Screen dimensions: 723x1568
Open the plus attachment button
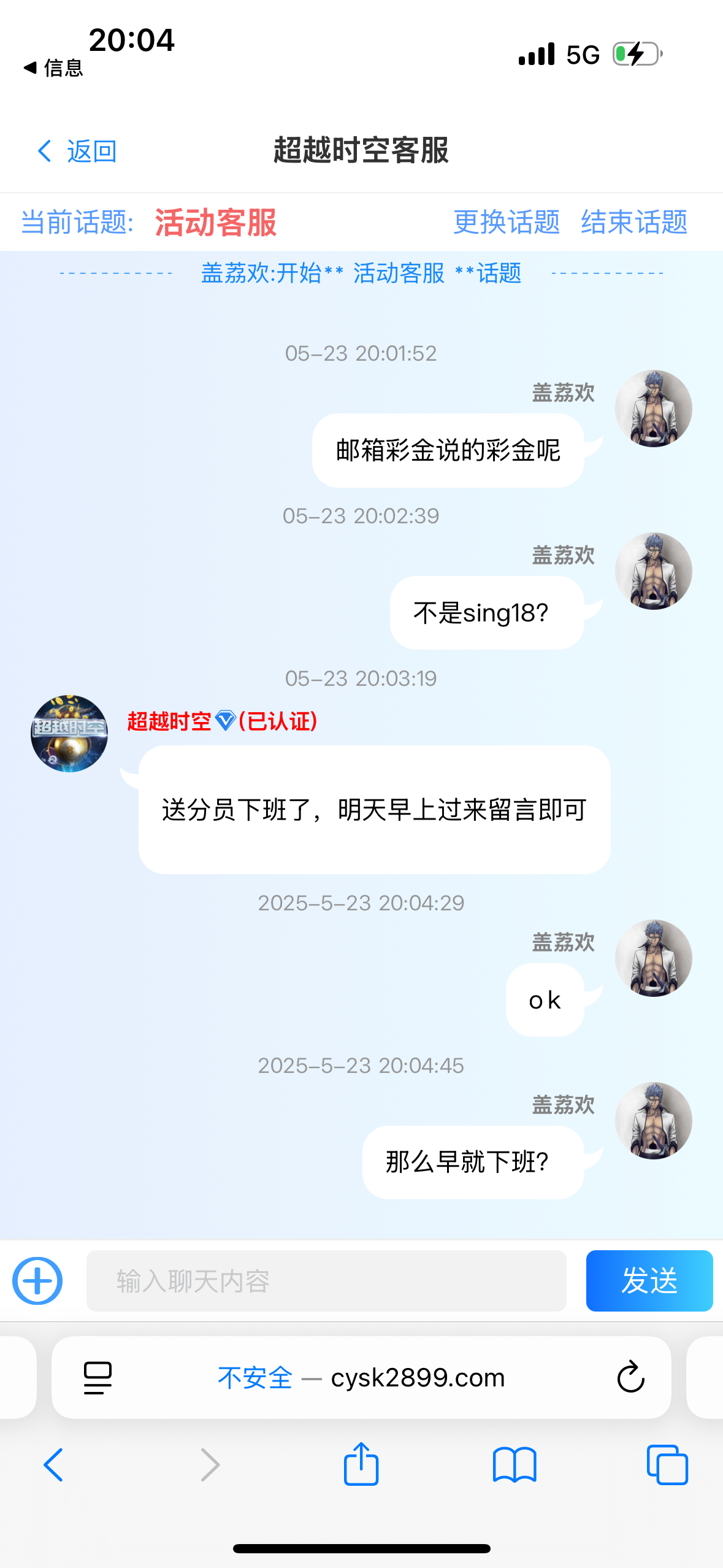click(37, 1281)
